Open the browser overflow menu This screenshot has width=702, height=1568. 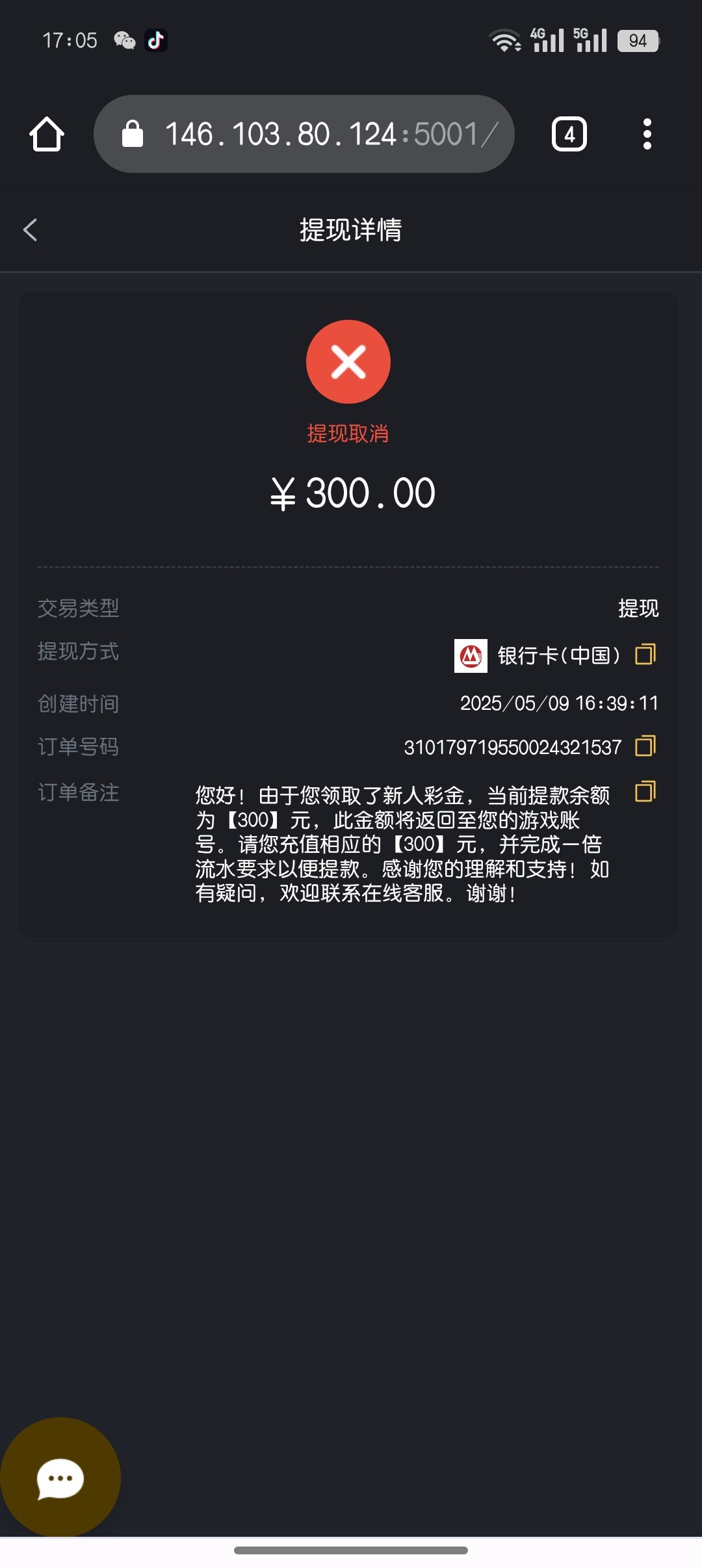click(x=647, y=134)
